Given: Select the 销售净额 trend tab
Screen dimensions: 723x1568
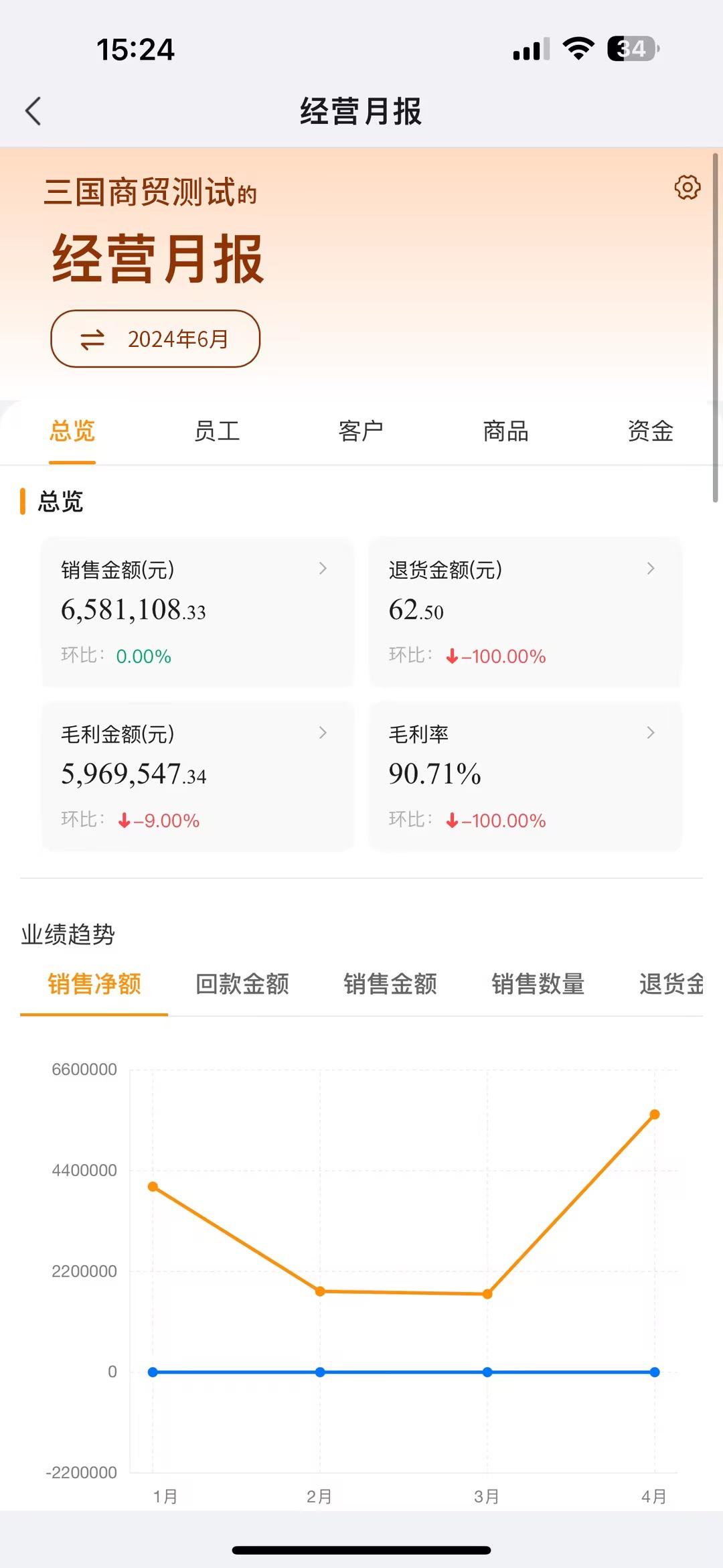Looking at the screenshot, I should coord(94,984).
